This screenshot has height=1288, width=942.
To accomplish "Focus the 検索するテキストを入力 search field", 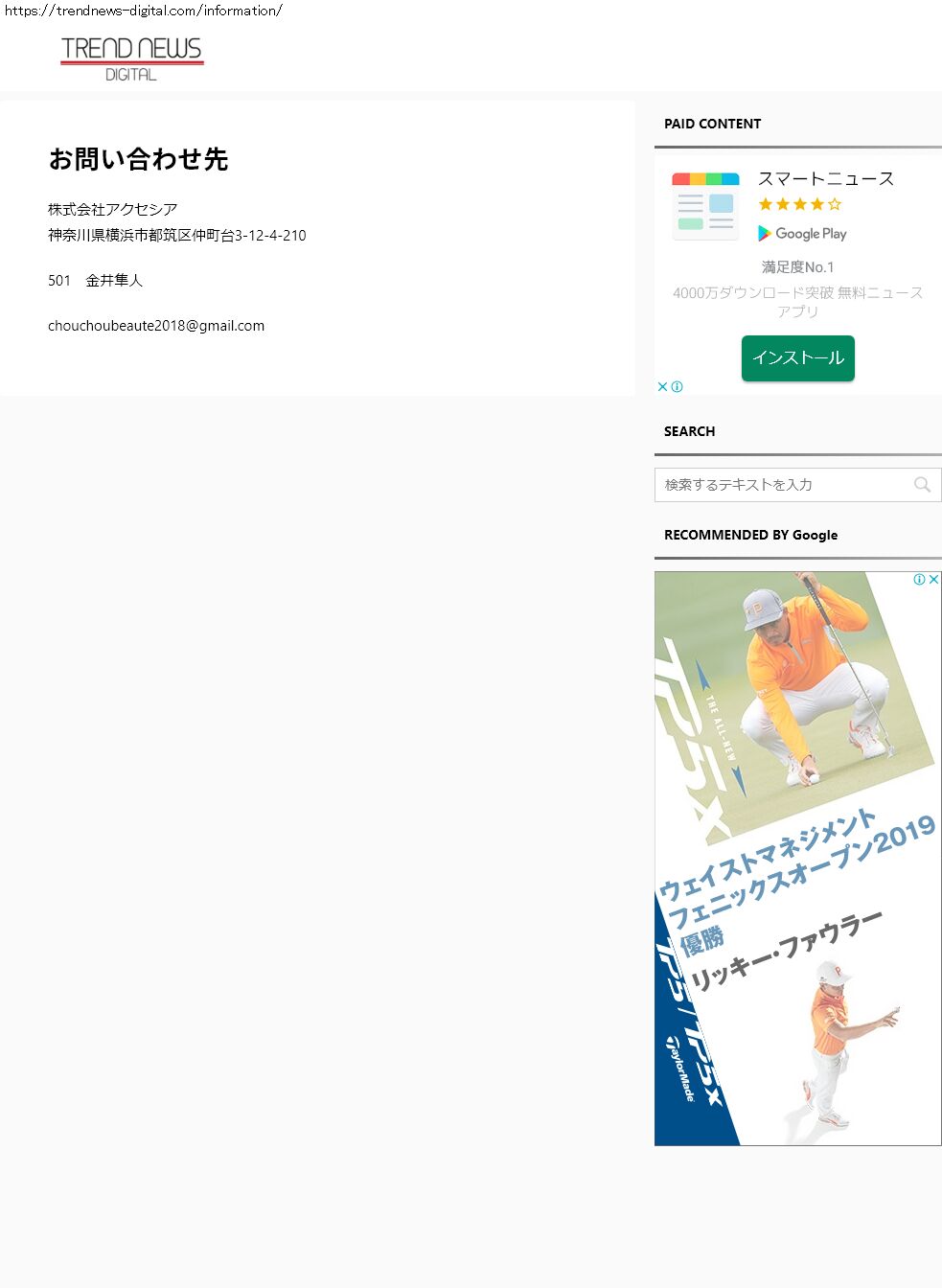I will (x=781, y=485).
